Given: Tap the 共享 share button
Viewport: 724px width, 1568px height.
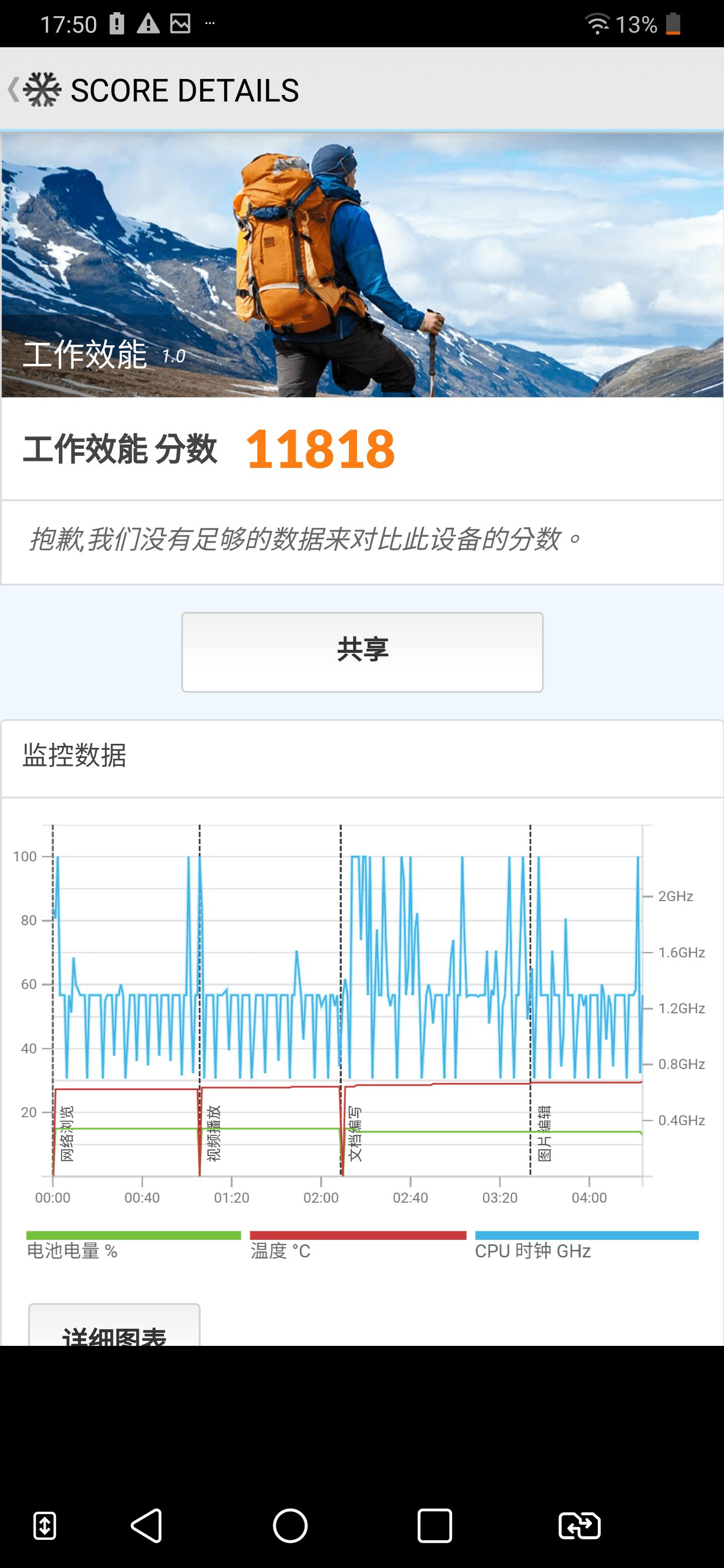Looking at the screenshot, I should tap(361, 650).
